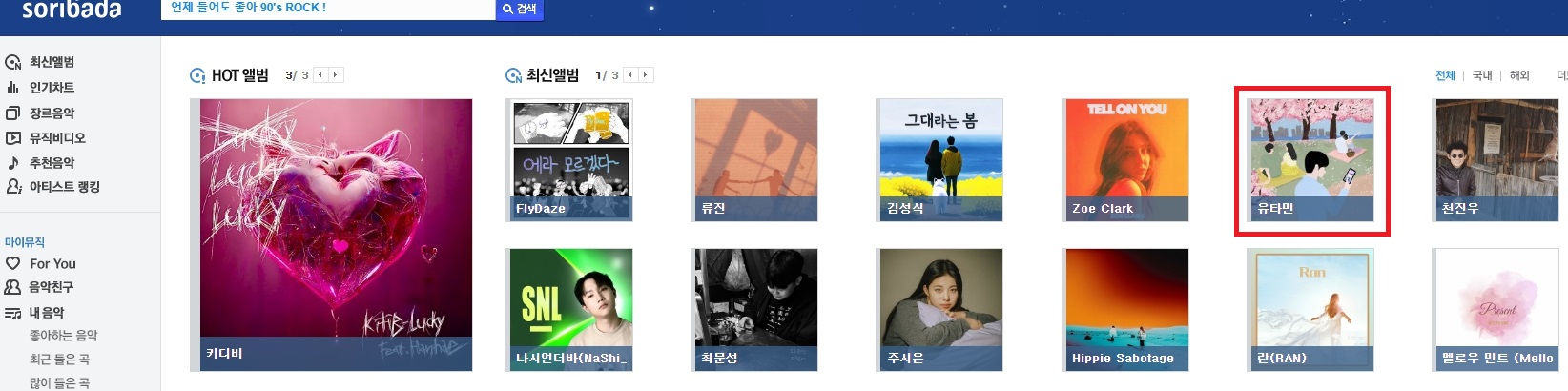1568x391 pixels.
Task: Open 음악친구 in 마이뮤직
Action: pos(50,287)
